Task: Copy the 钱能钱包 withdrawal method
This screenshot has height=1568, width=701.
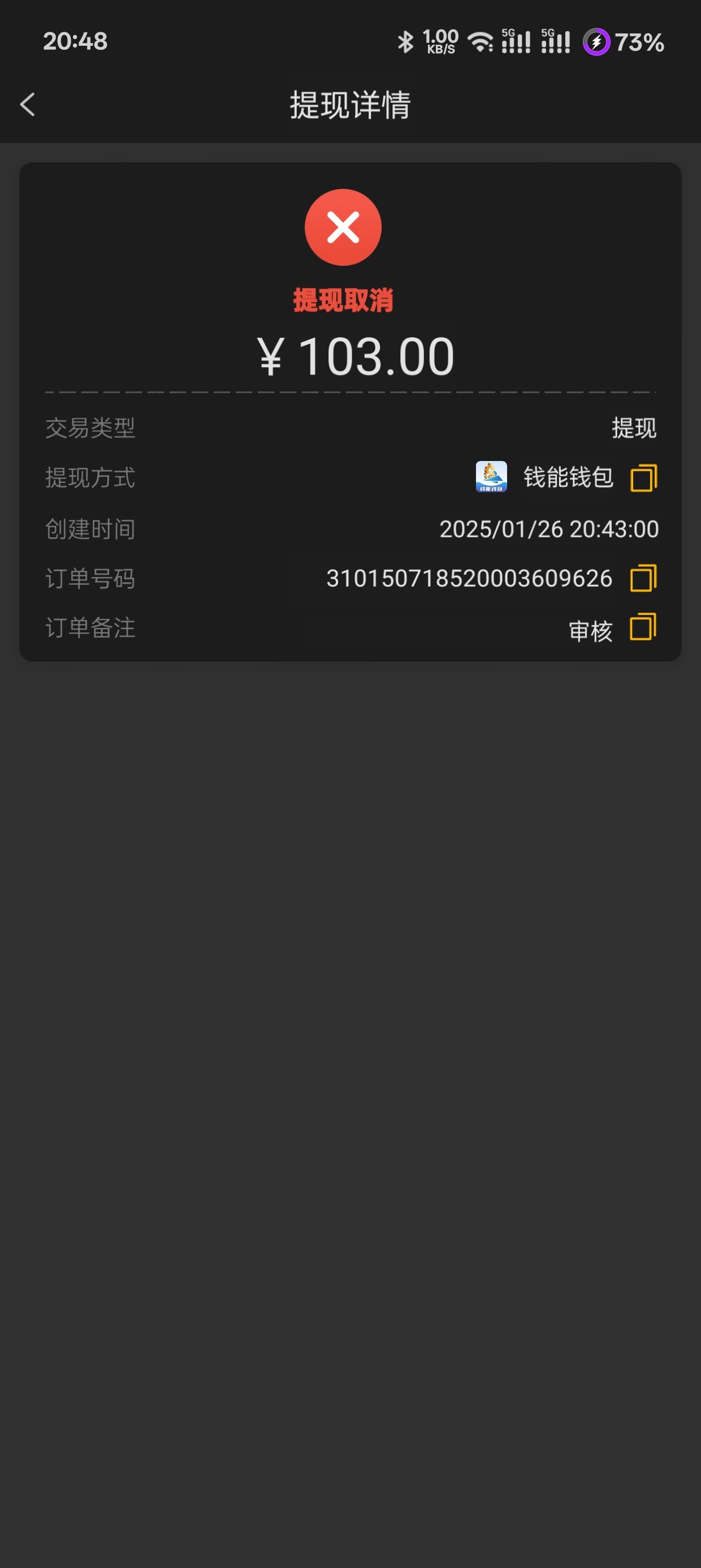Action: 643,478
